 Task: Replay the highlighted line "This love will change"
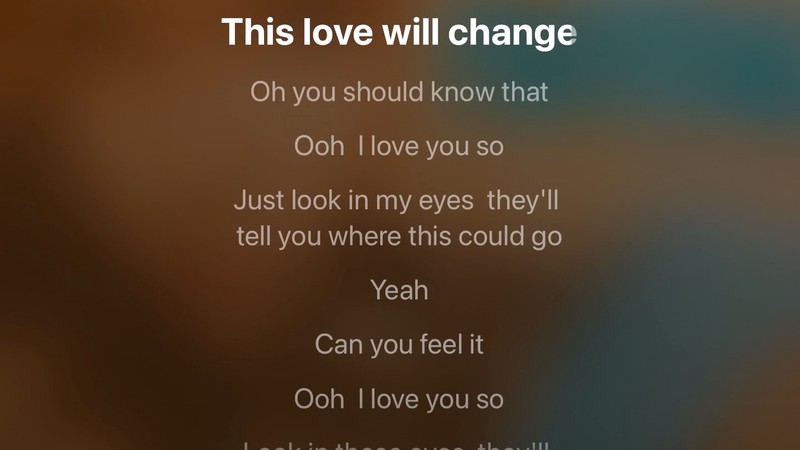[399, 32]
